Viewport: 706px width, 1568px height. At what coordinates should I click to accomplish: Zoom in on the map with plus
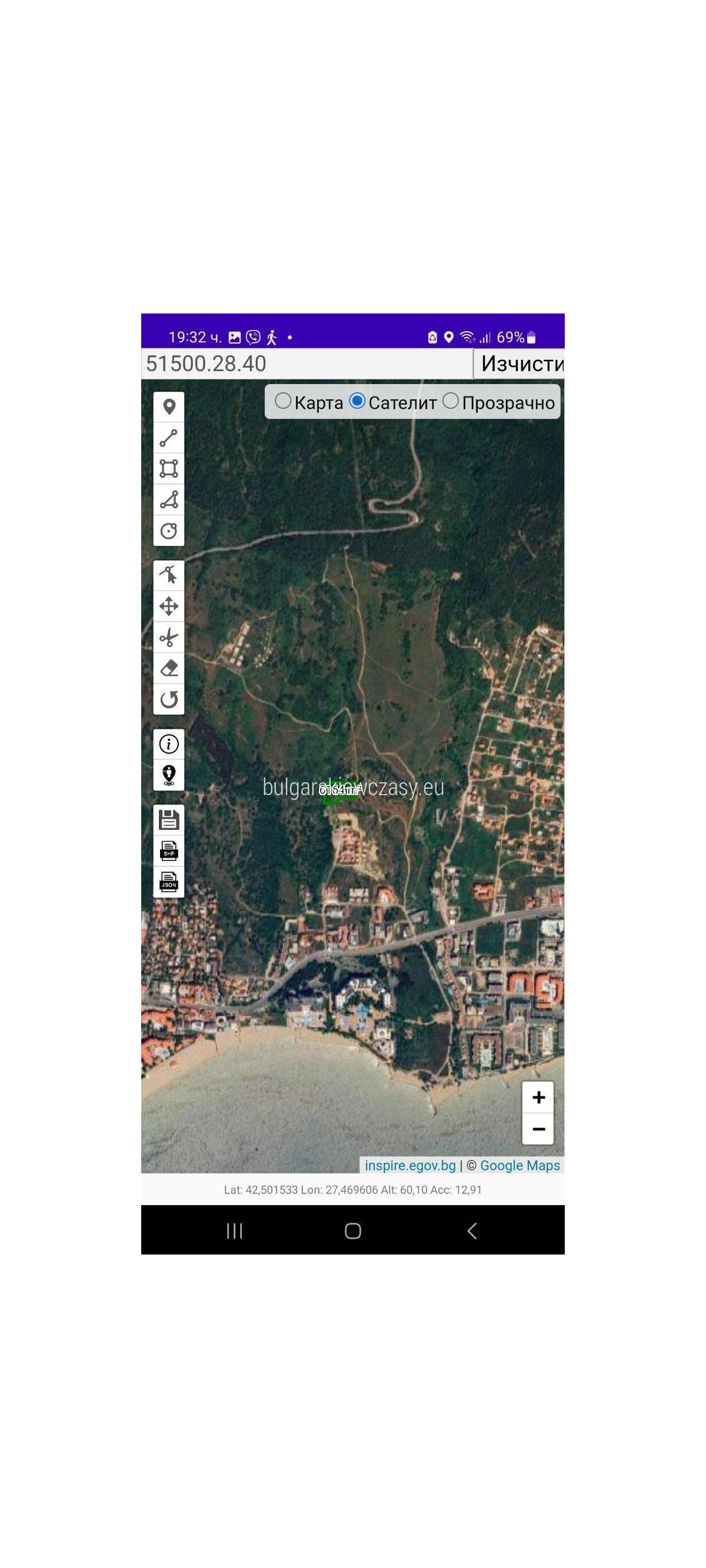point(538,1097)
